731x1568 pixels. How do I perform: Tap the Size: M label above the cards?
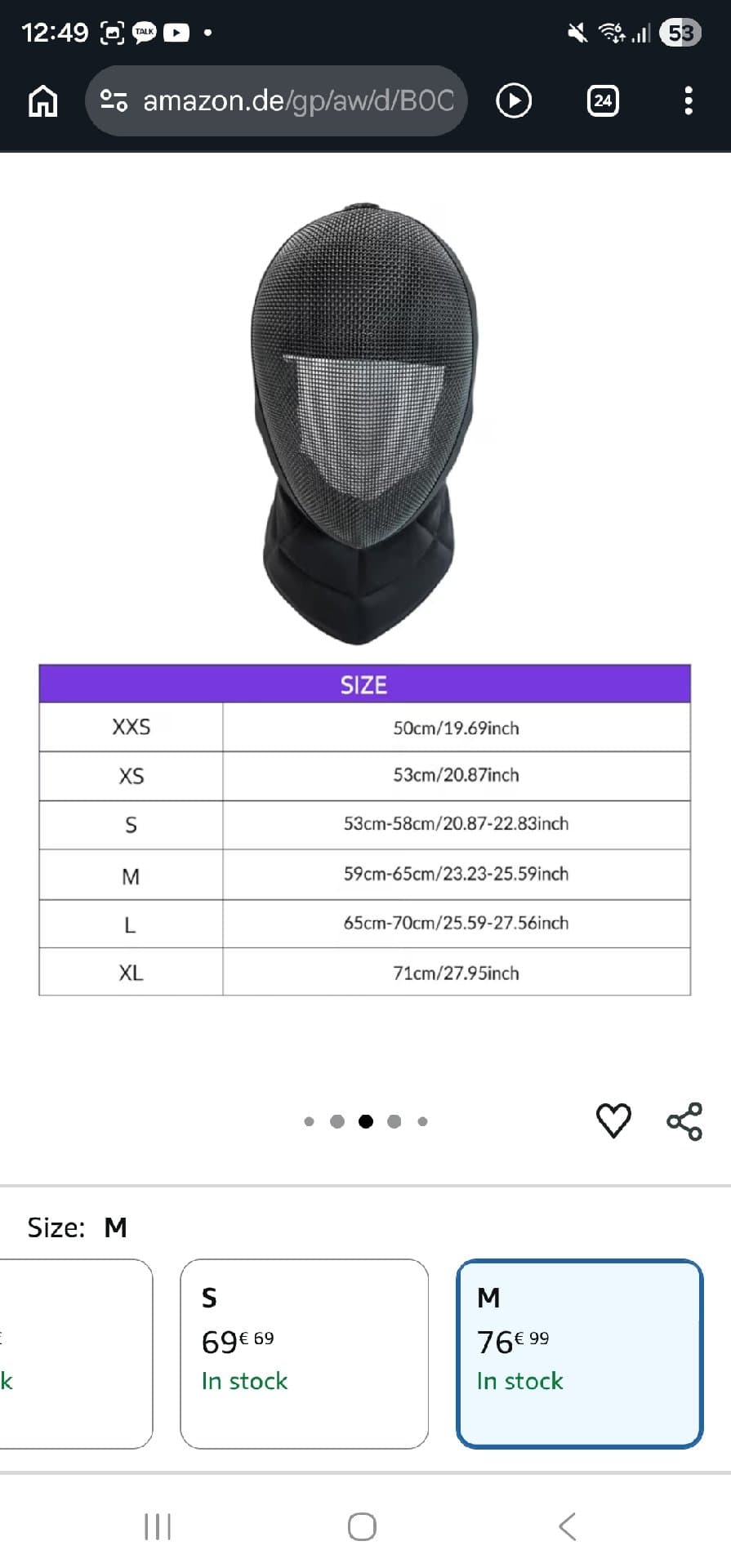(x=78, y=1226)
